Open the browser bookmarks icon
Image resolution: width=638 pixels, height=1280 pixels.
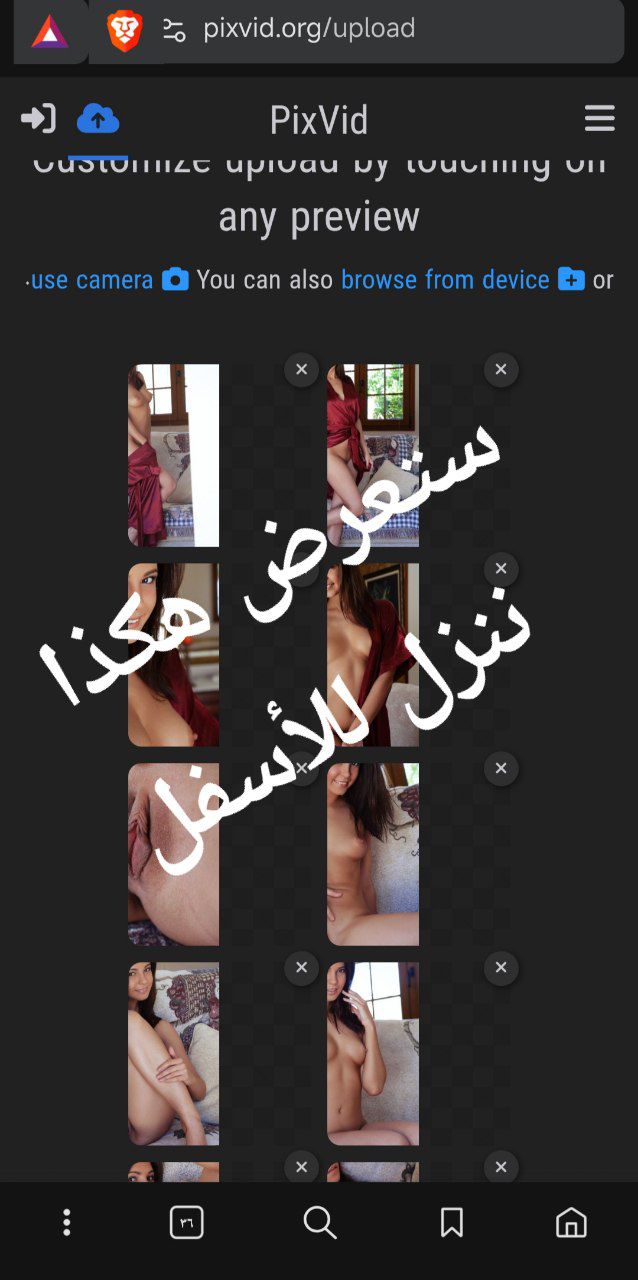tap(451, 1222)
